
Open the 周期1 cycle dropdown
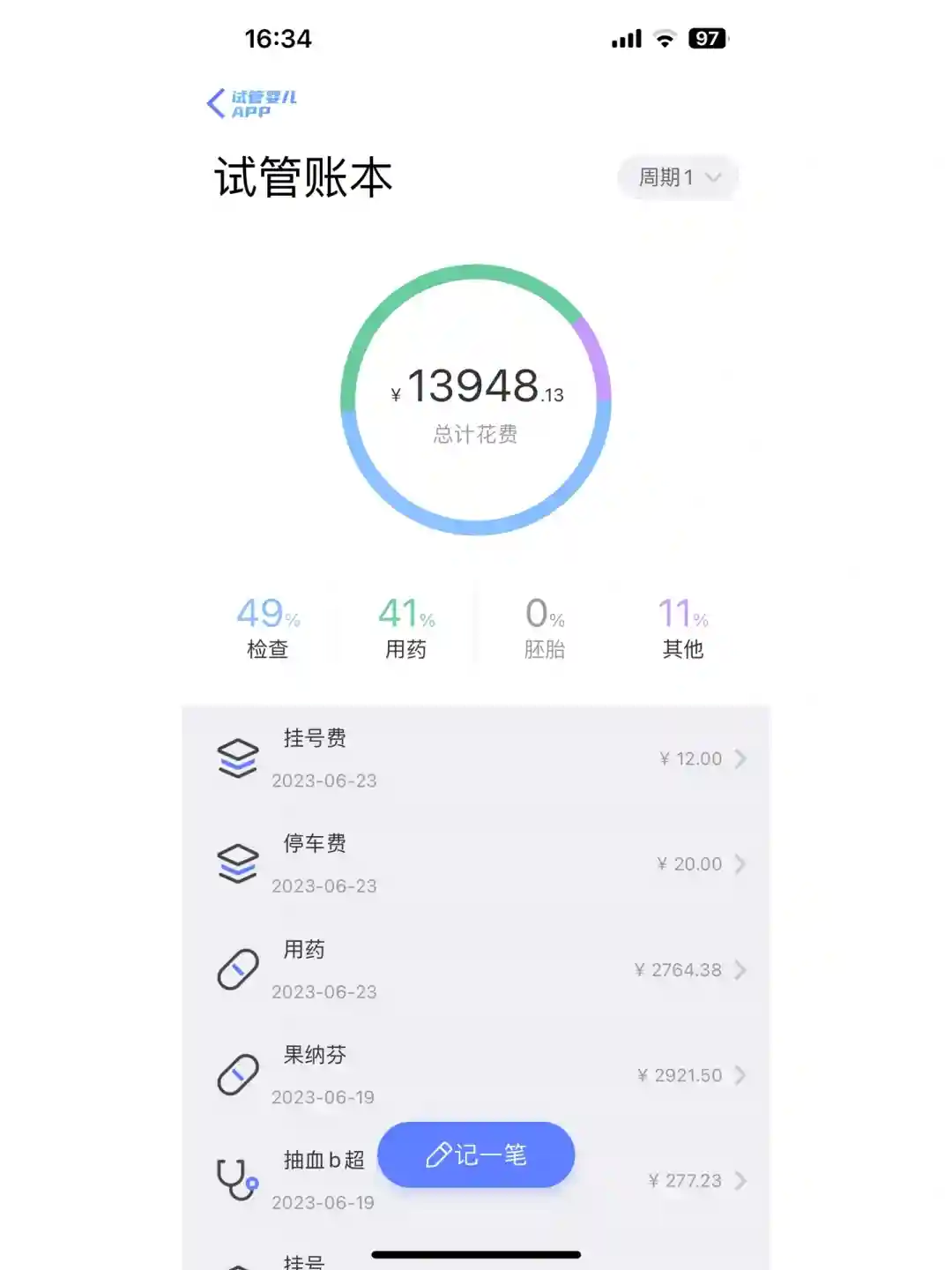coord(677,177)
